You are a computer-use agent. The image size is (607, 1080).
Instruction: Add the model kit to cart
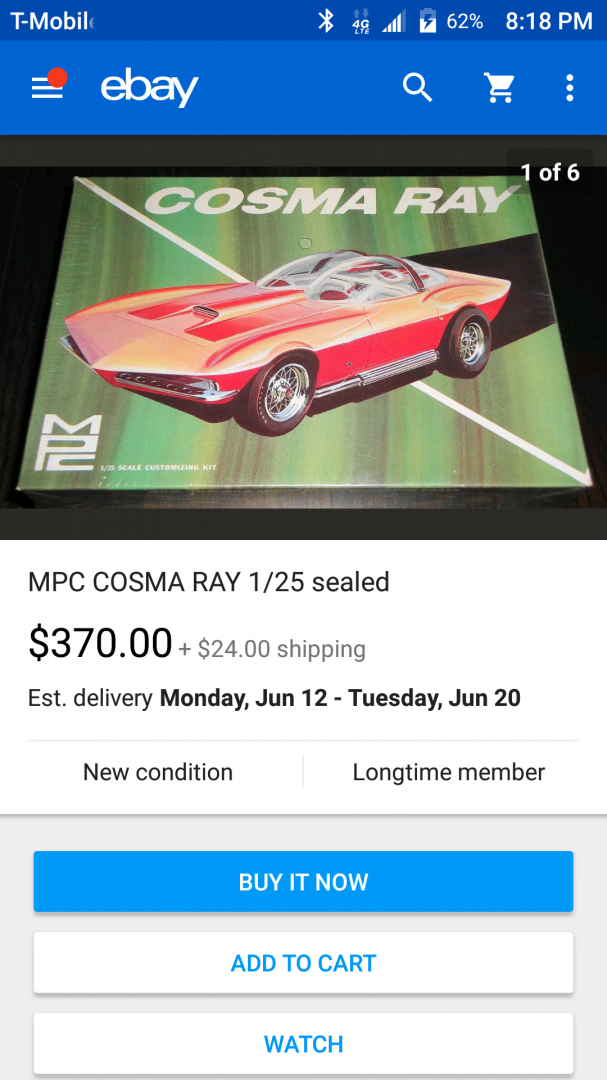303,963
